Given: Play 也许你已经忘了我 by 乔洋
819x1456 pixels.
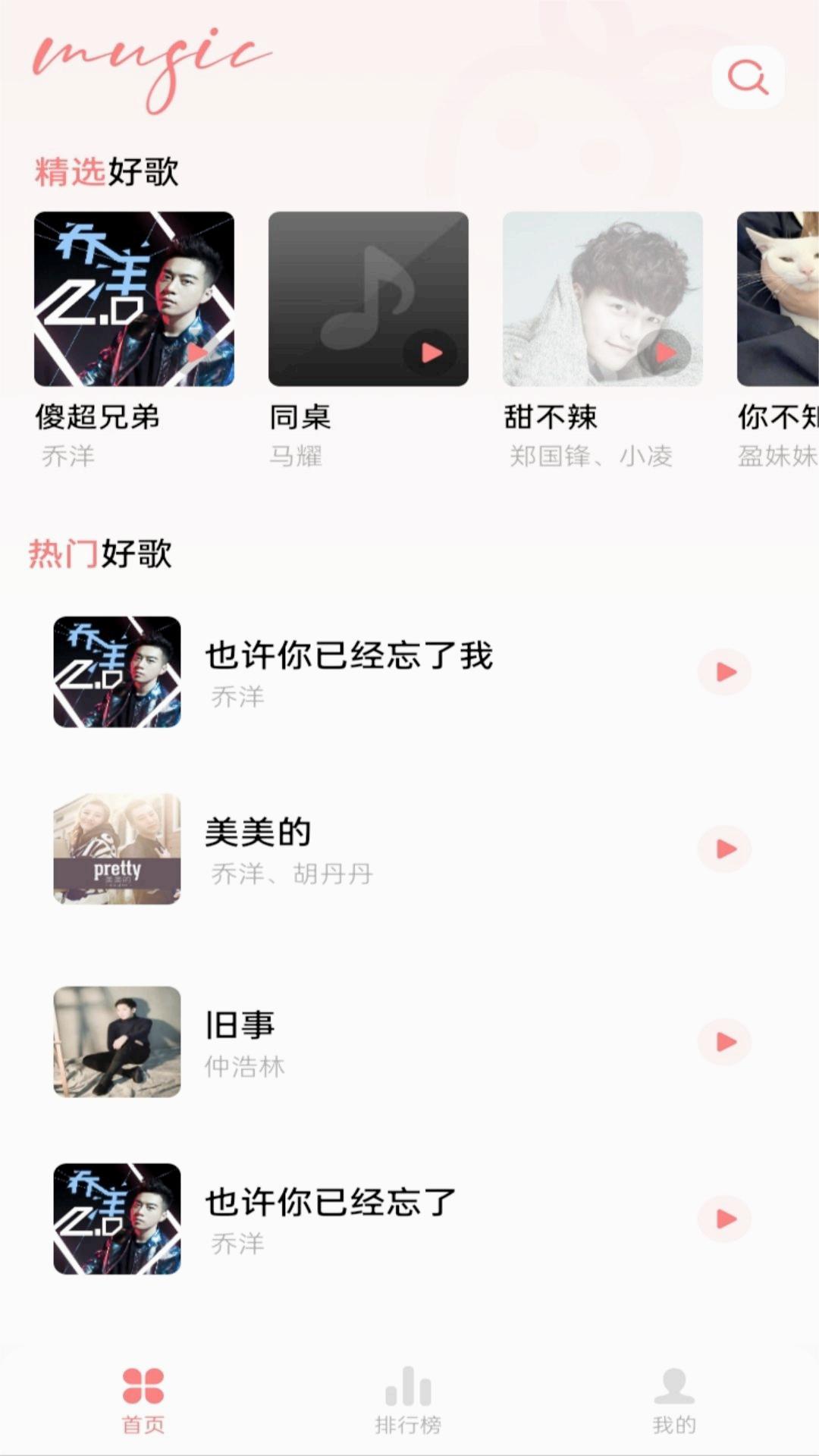Looking at the screenshot, I should tap(724, 672).
